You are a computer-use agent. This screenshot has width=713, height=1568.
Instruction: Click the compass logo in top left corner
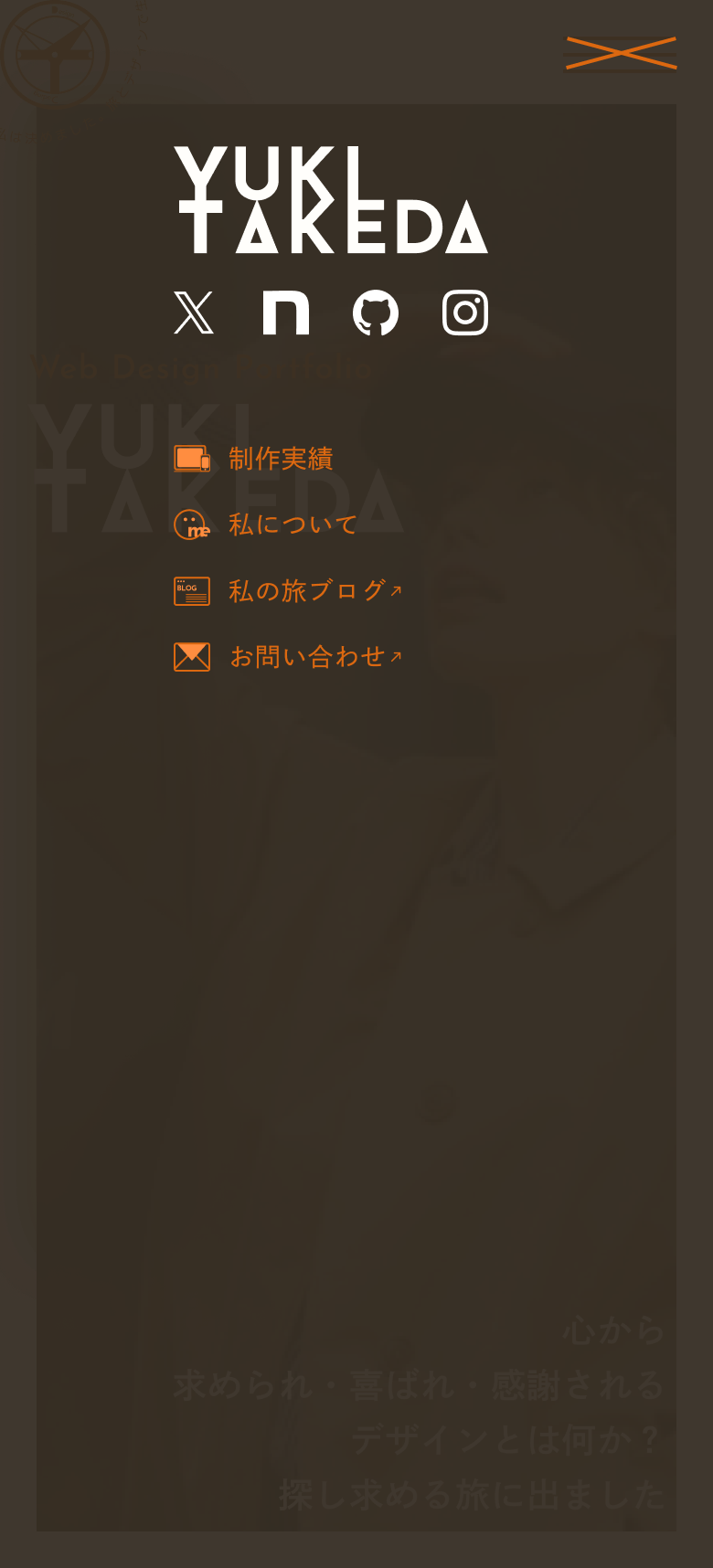point(57,57)
